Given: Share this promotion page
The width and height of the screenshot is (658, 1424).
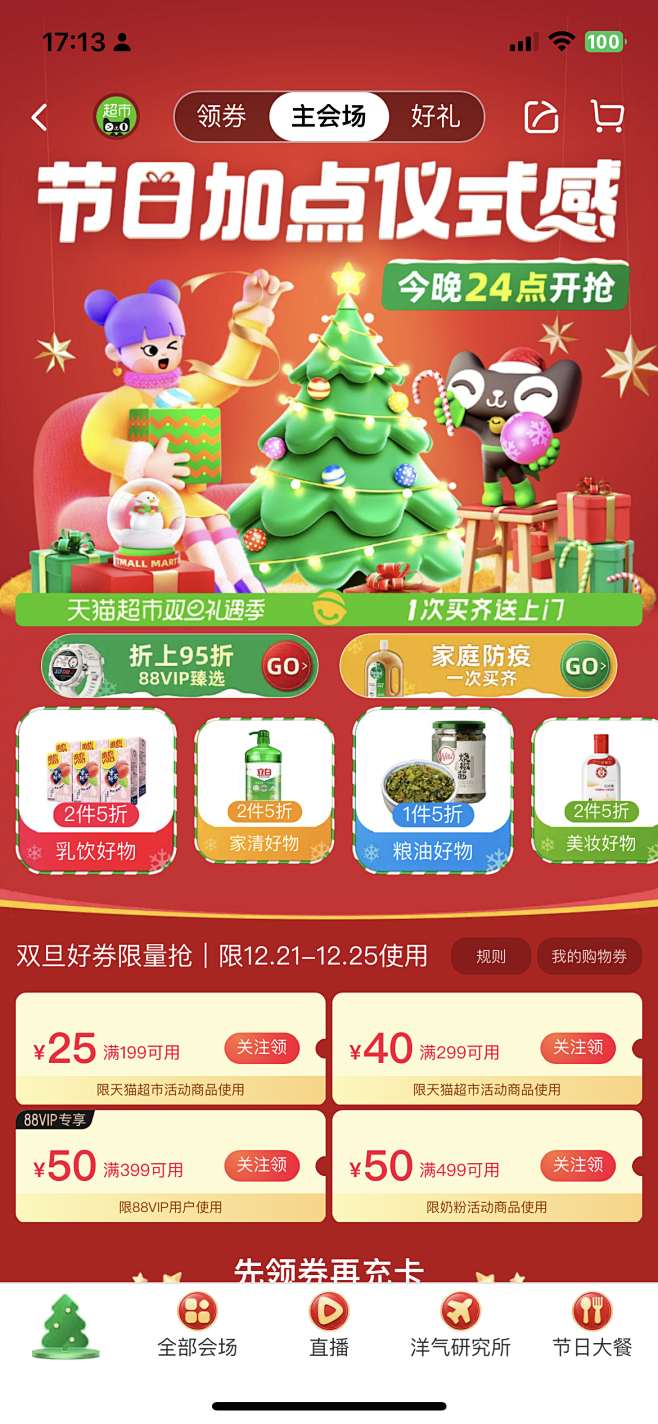Looking at the screenshot, I should [541, 117].
